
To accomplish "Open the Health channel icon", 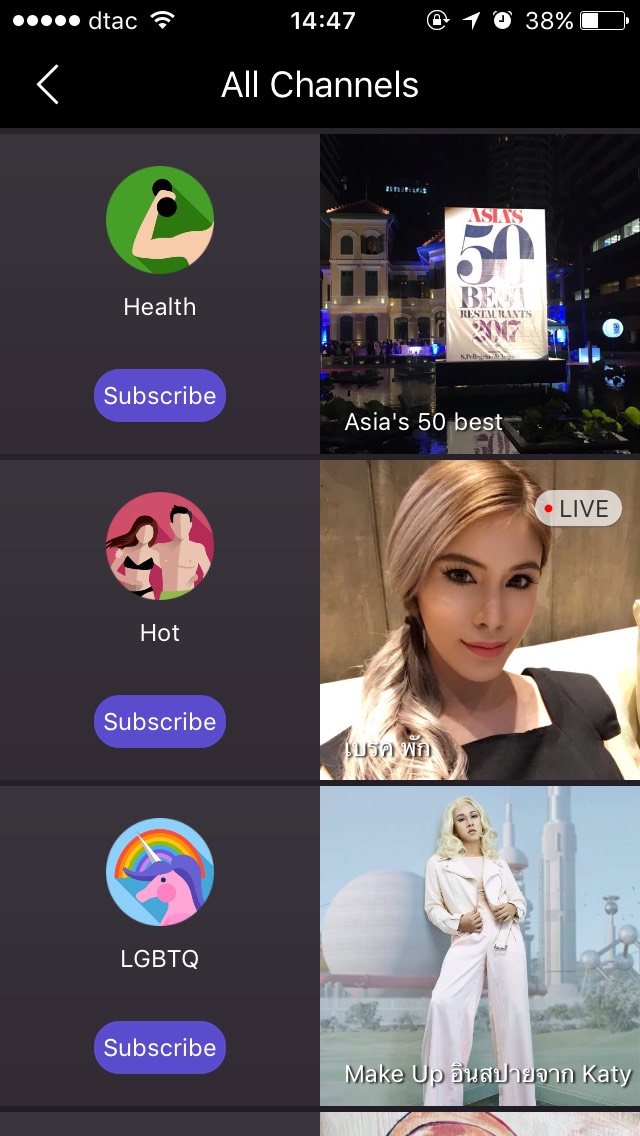I will [x=160, y=221].
